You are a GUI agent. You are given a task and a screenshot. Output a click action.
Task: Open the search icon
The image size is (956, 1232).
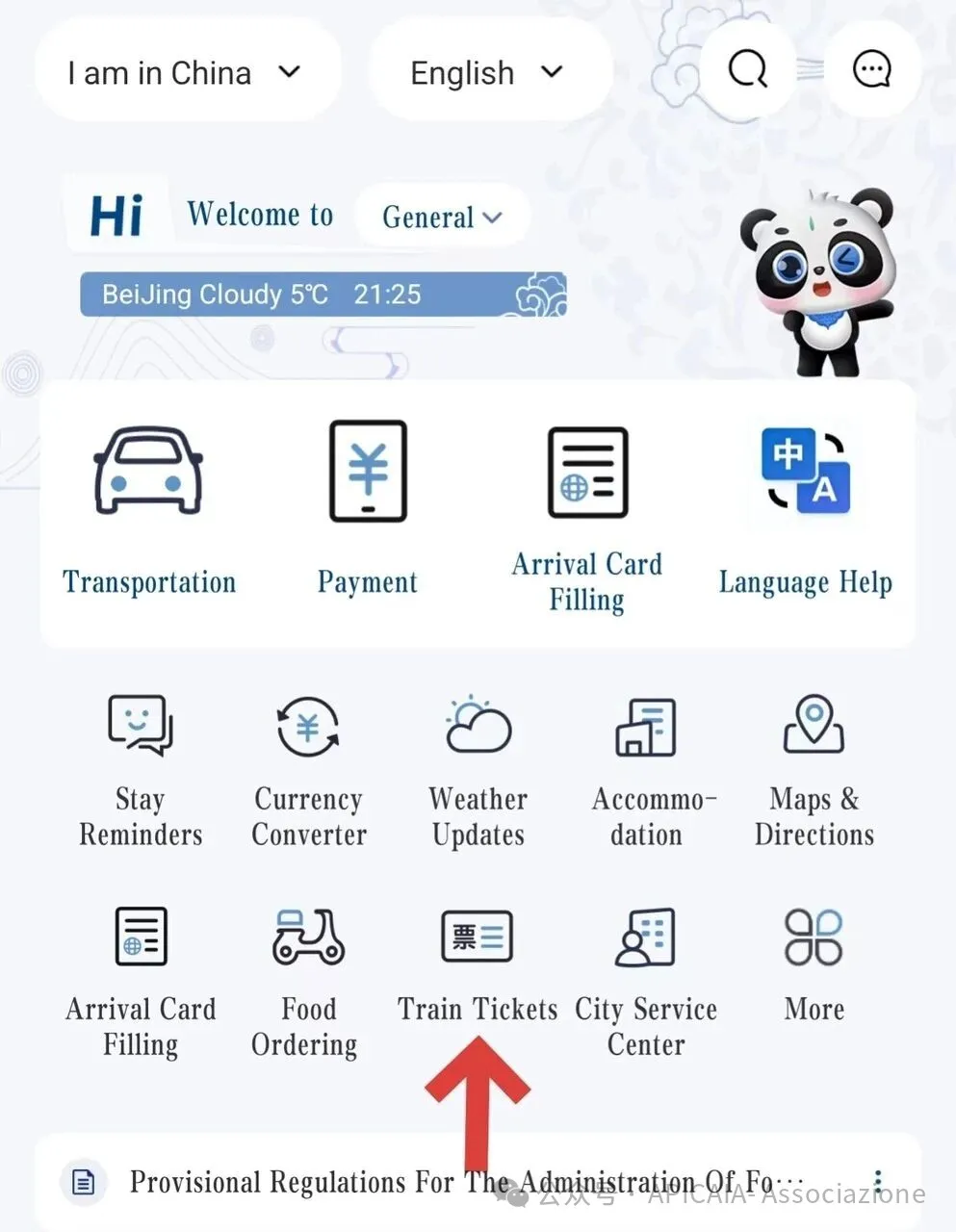tap(748, 69)
